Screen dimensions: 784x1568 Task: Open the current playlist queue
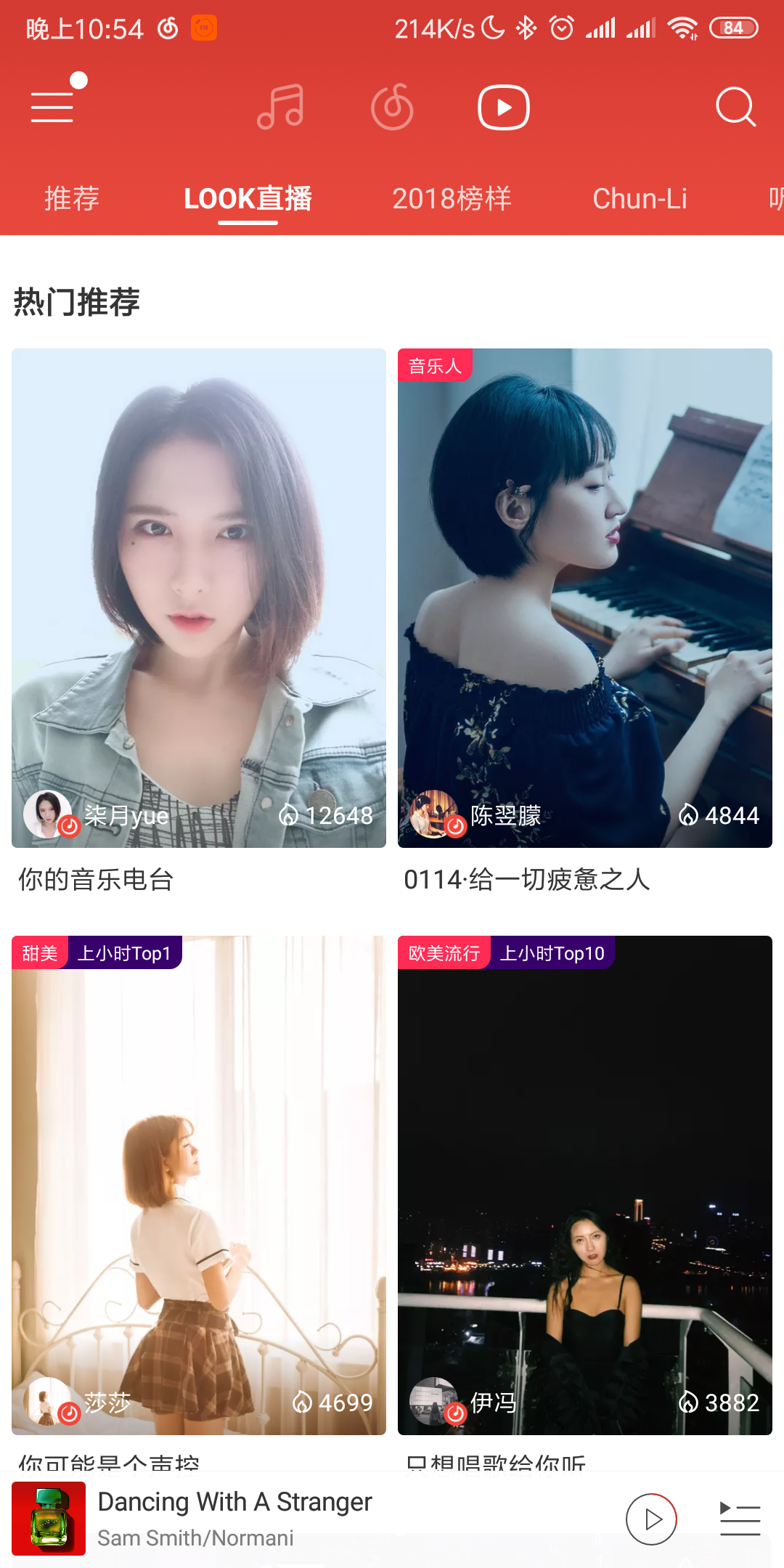coord(740,1519)
